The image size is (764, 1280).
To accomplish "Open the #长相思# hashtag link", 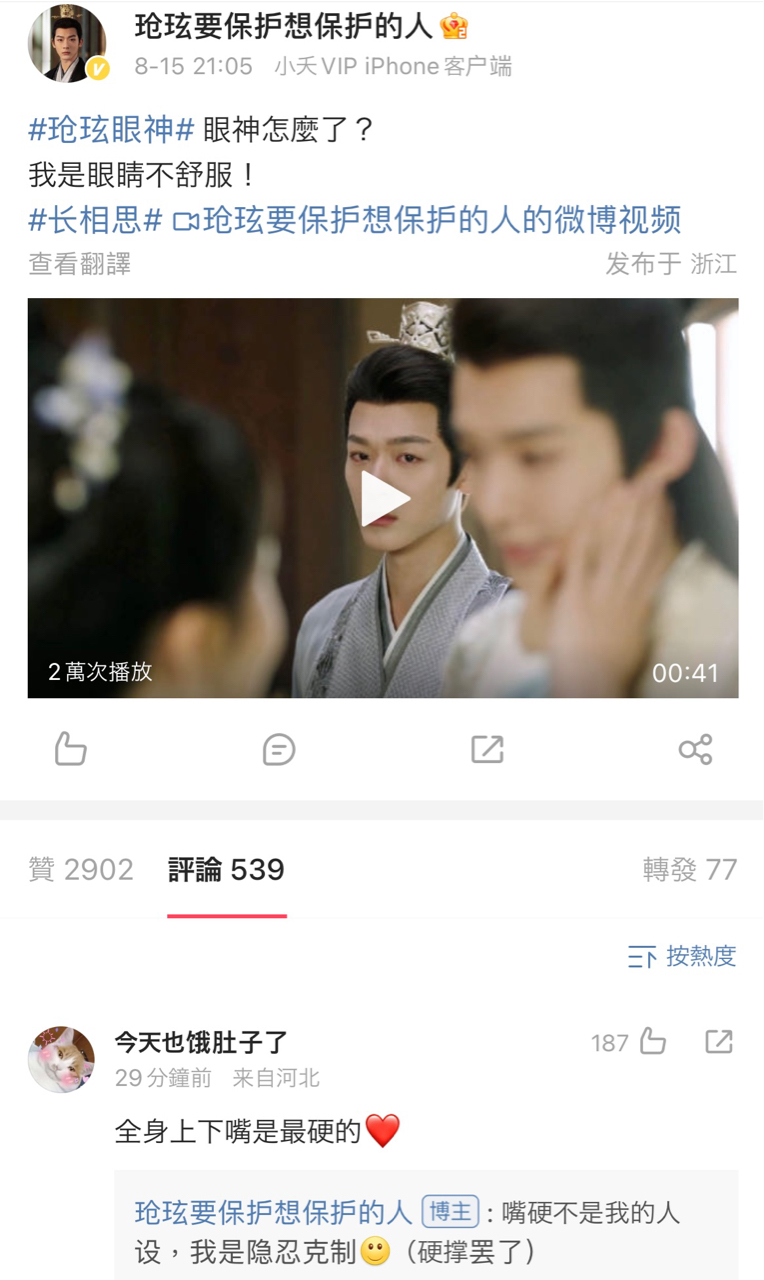I will (95, 219).
